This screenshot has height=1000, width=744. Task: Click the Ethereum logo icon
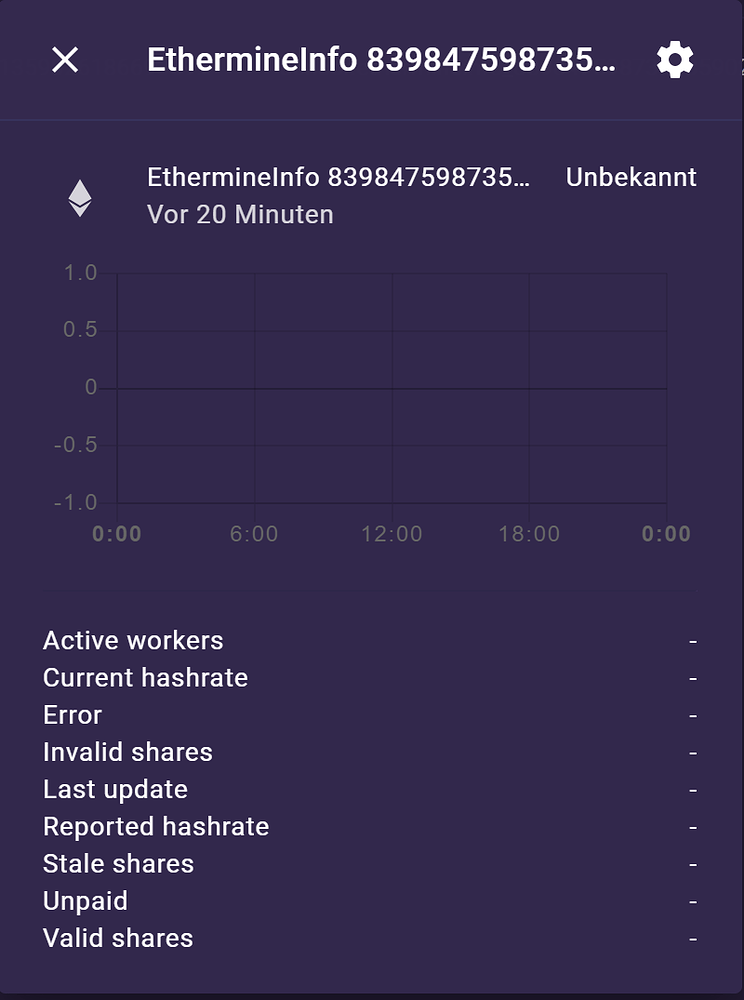(x=79, y=198)
